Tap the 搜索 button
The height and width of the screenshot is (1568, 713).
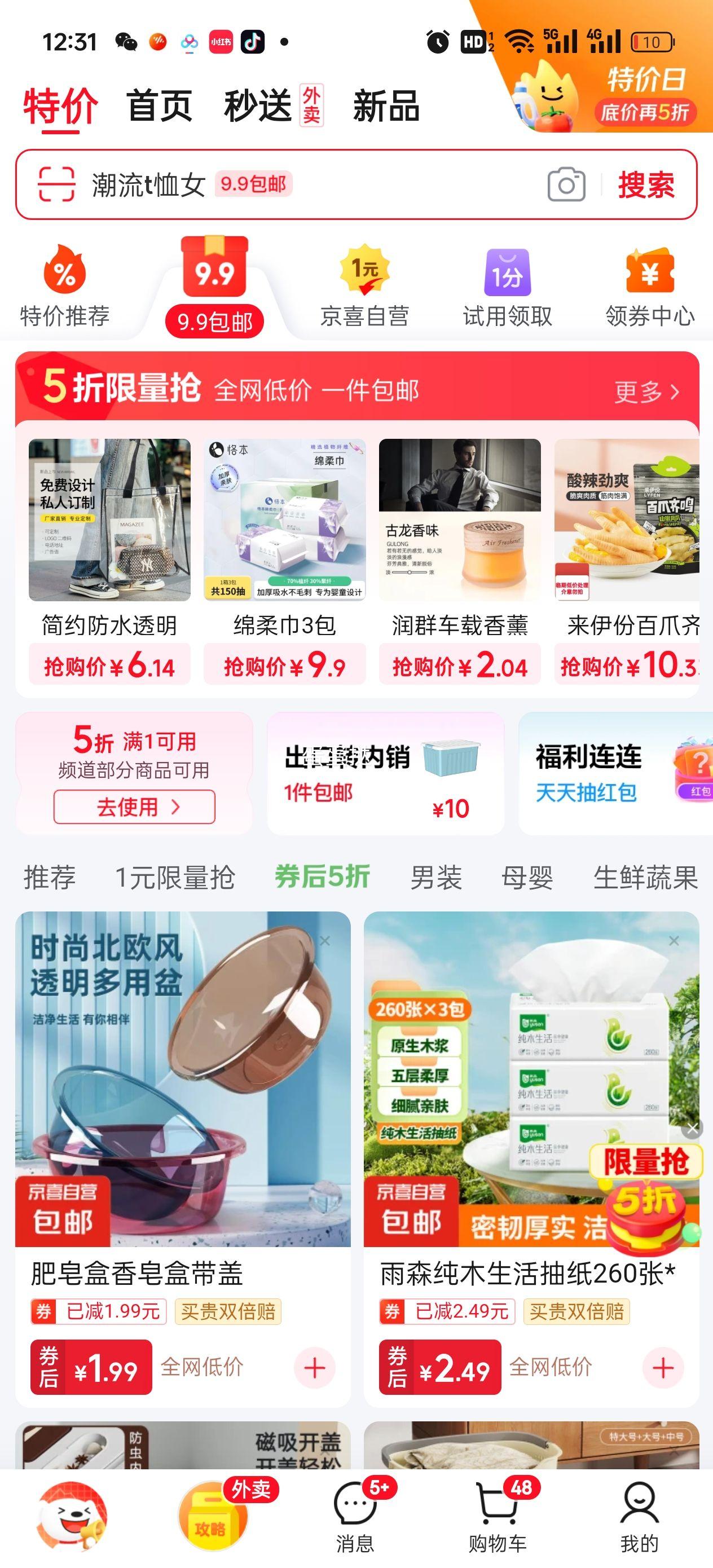tap(646, 184)
